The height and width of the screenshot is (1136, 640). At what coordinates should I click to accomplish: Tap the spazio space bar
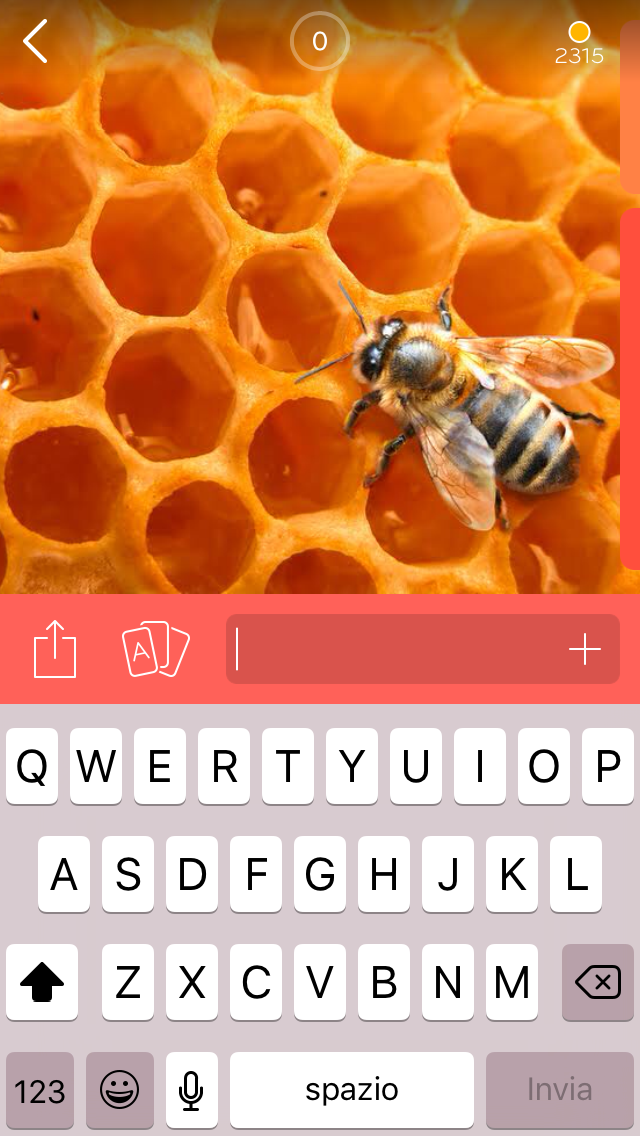click(352, 1090)
